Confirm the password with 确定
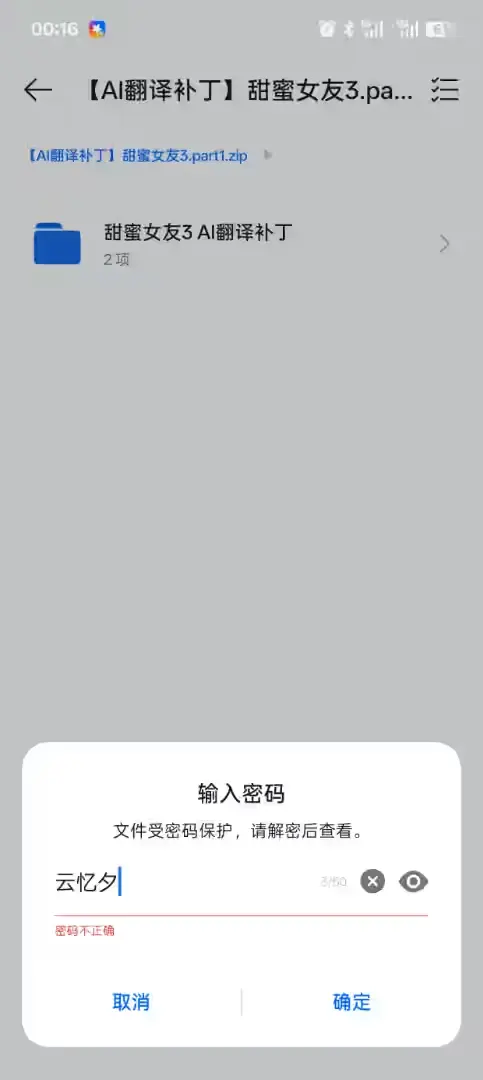483x1080 pixels. click(x=351, y=1001)
